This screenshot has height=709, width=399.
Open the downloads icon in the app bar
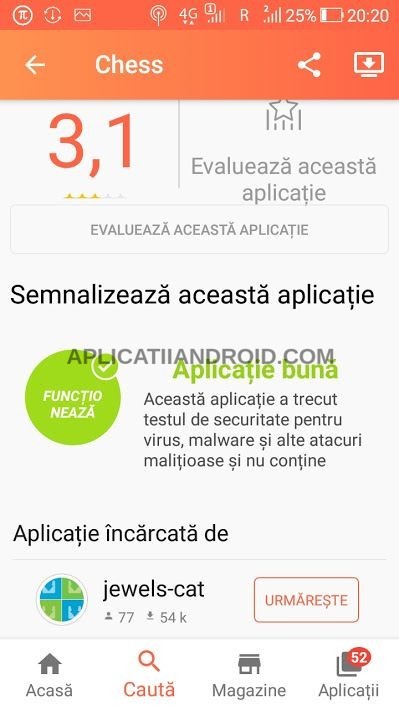pyautogui.click(x=369, y=65)
